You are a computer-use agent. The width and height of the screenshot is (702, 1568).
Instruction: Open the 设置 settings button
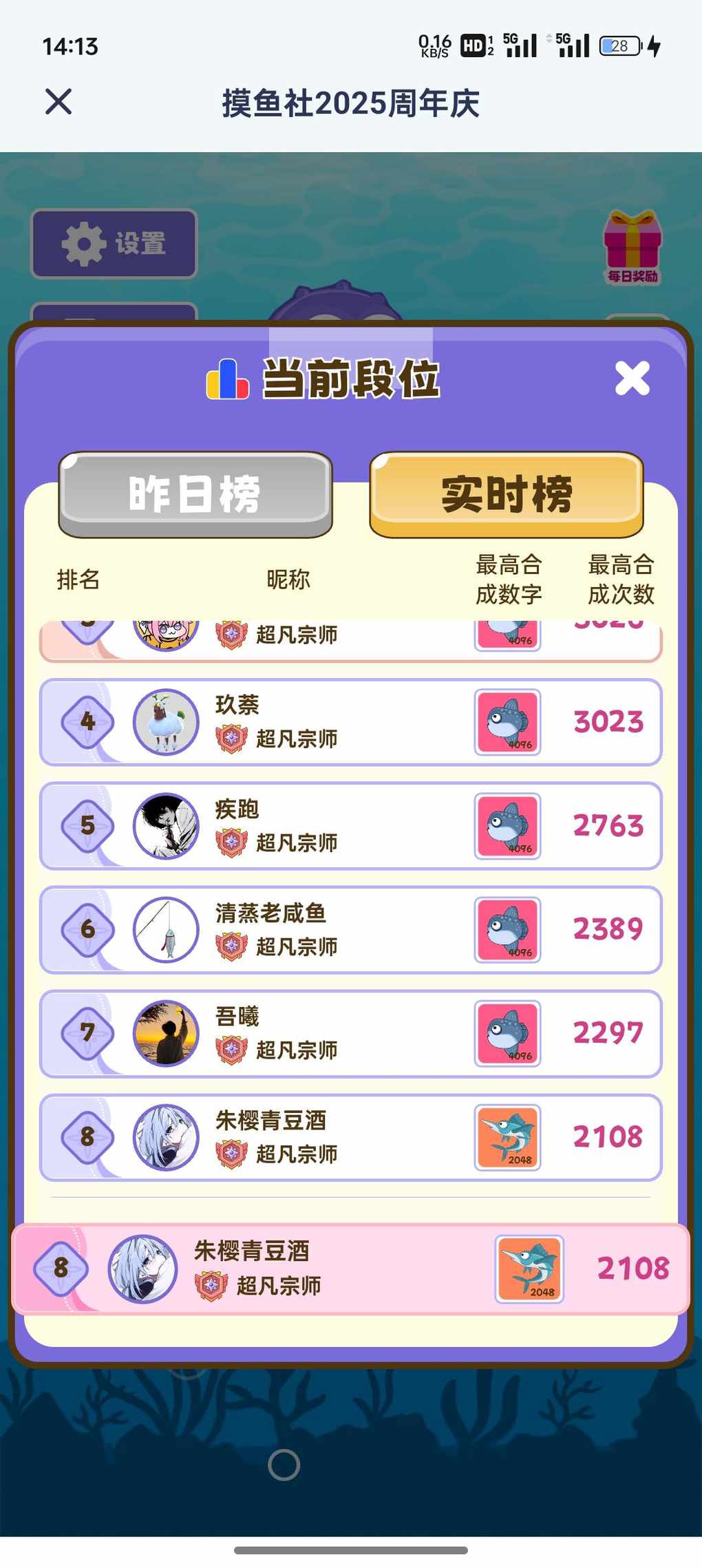point(114,244)
